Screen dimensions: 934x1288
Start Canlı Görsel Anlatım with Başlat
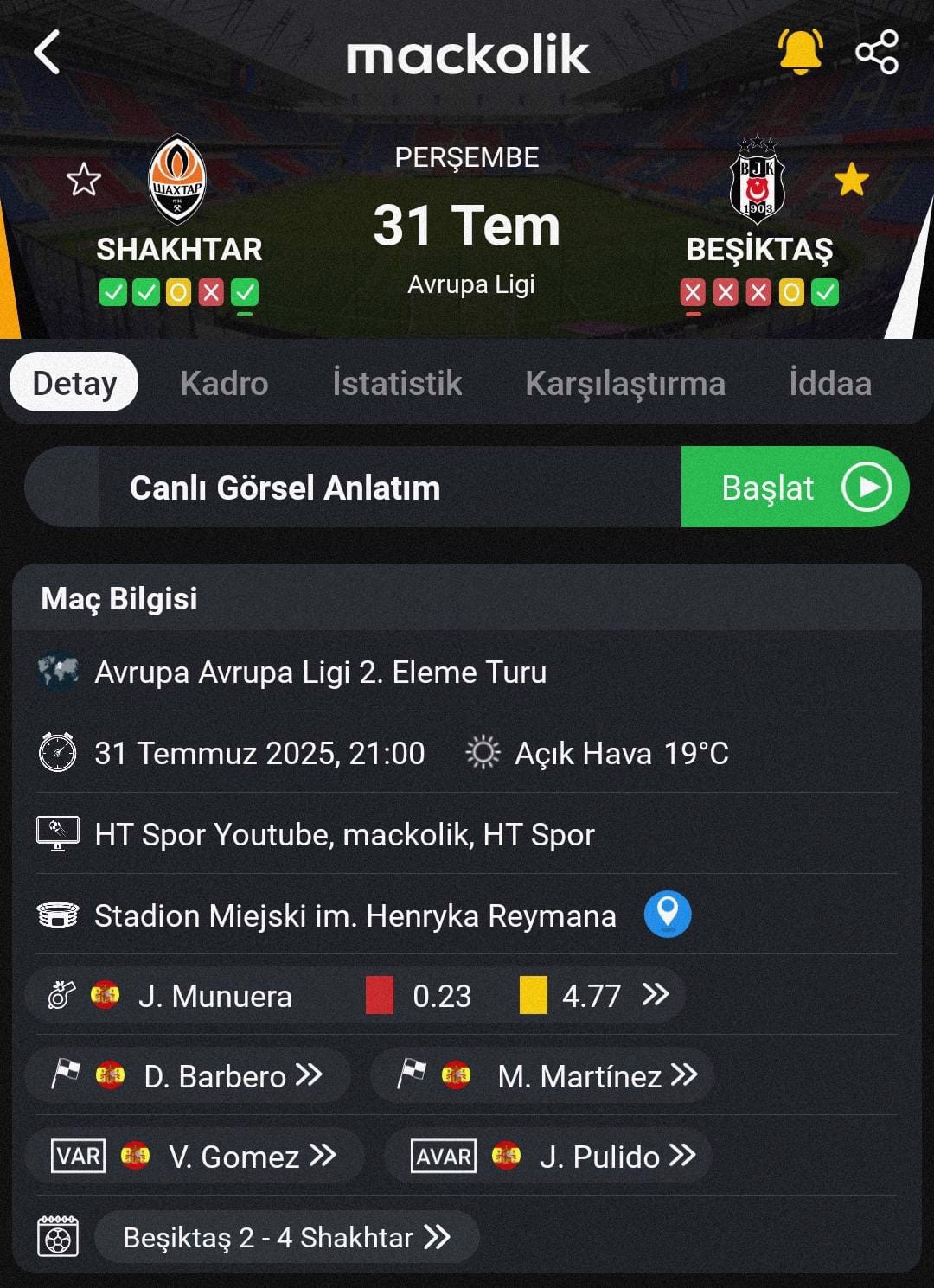pyautogui.click(x=794, y=488)
